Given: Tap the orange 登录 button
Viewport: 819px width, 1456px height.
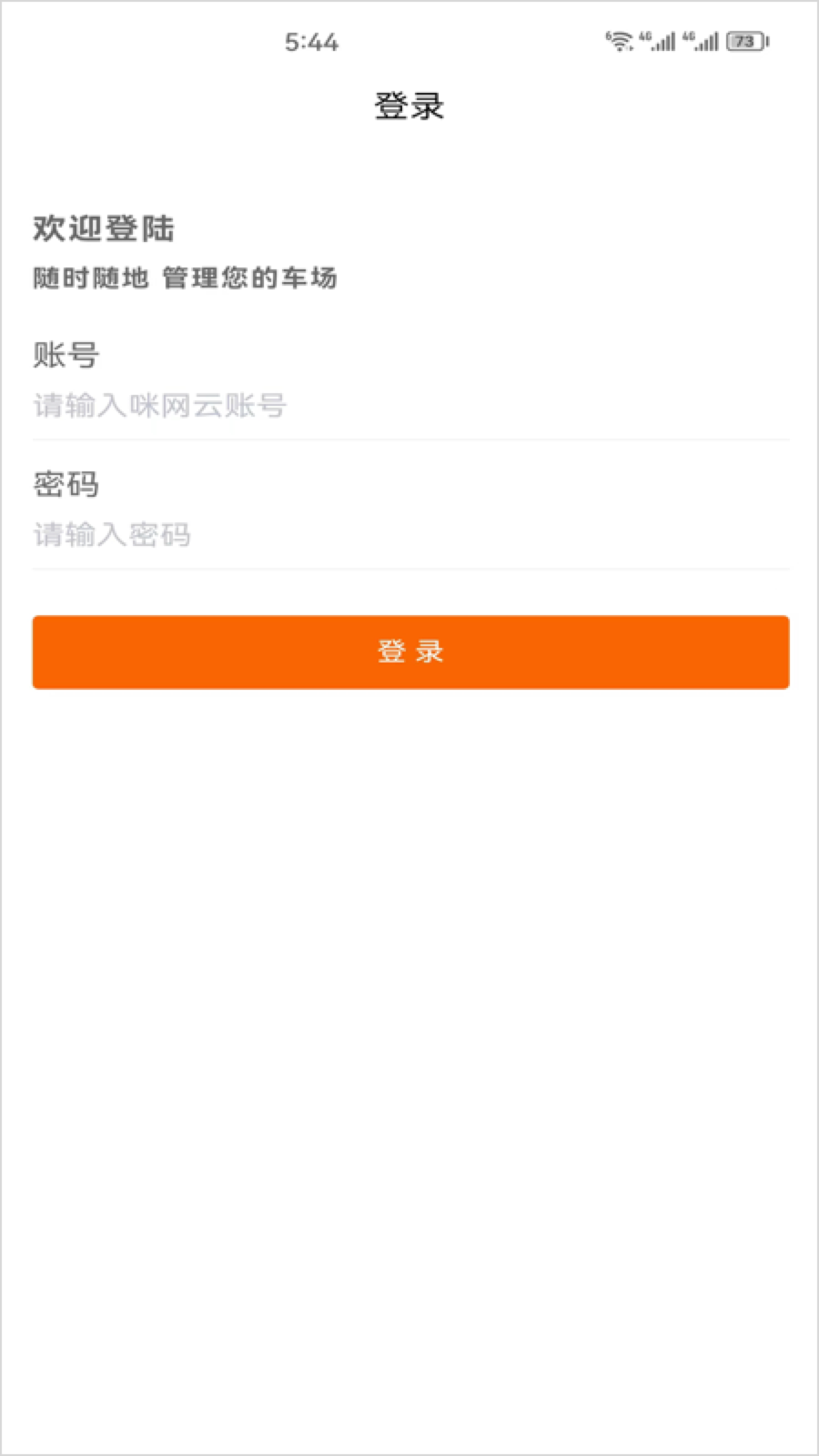Looking at the screenshot, I should [410, 652].
